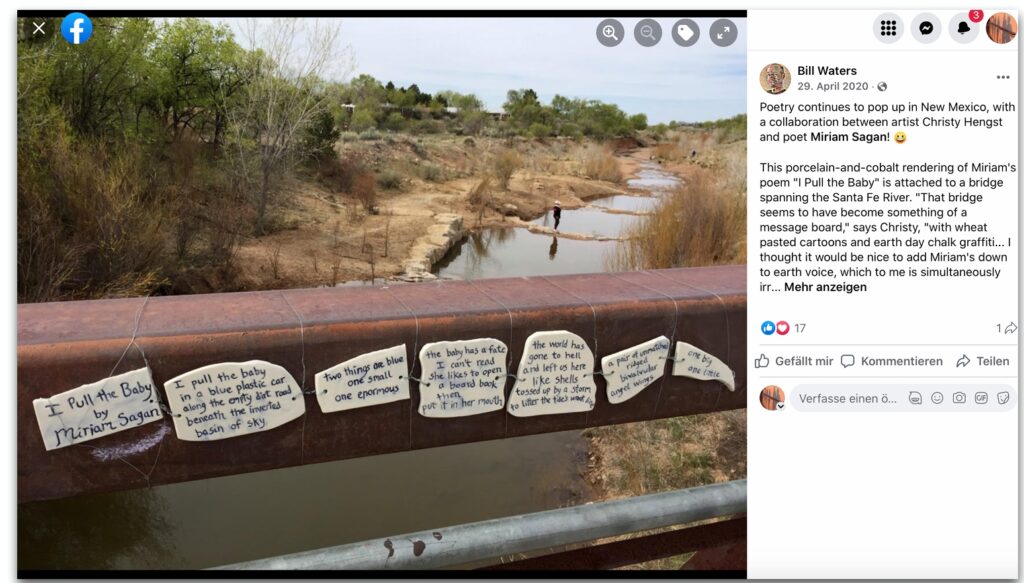This screenshot has width=1024, height=583.
Task: Share the post with Teilen
Action: (983, 361)
